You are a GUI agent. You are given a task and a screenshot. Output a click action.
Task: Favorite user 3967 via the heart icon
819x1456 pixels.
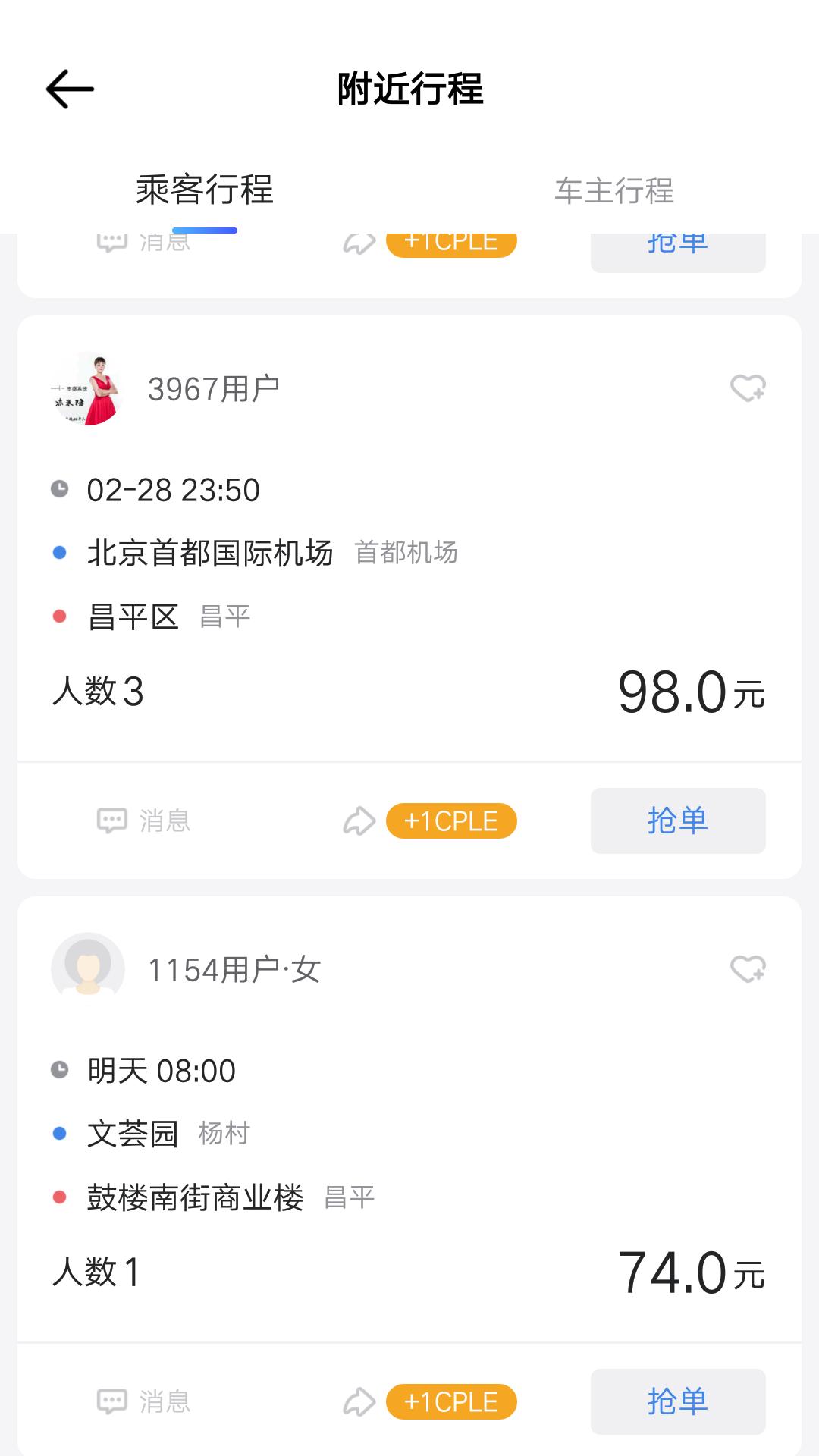(748, 389)
